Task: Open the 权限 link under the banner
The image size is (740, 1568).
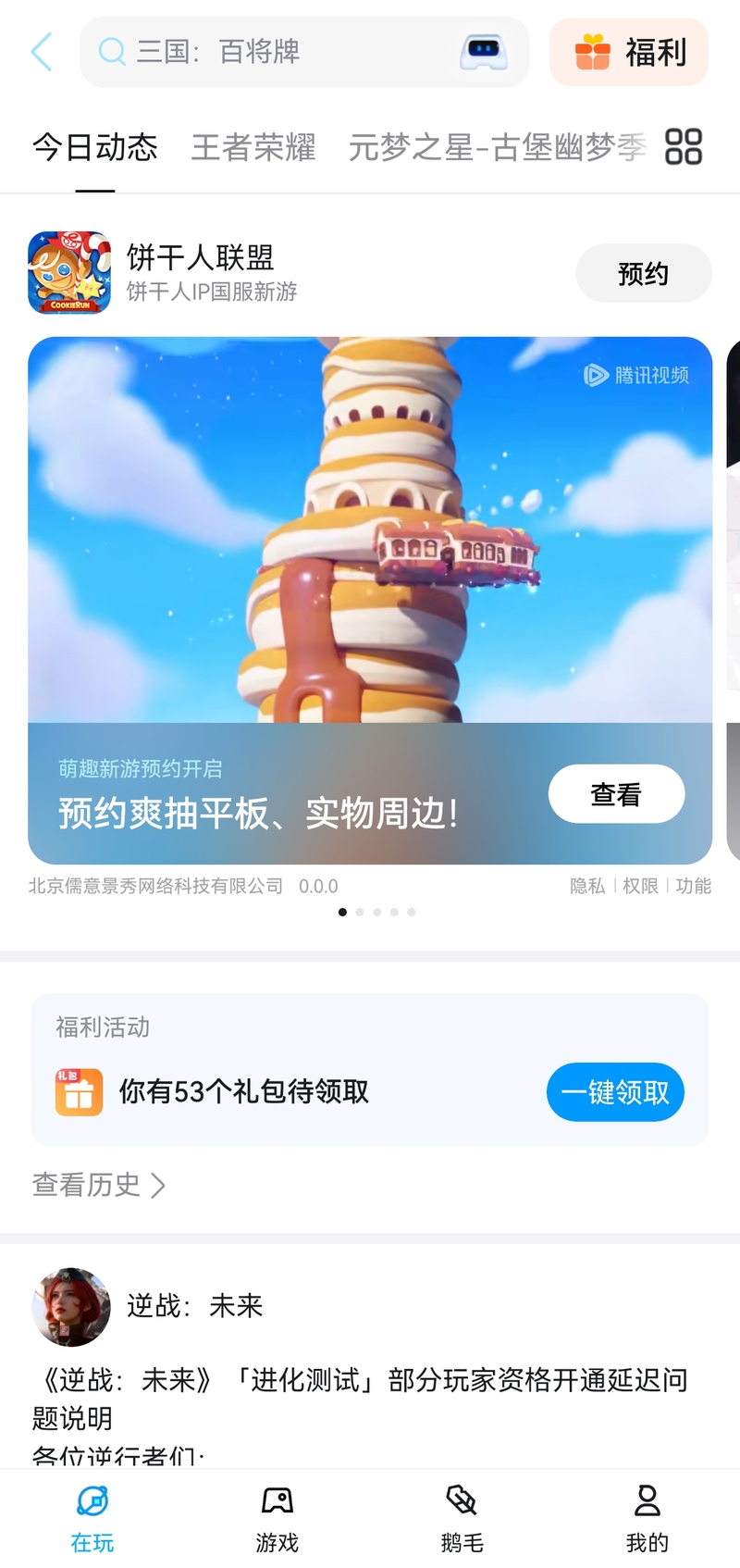Action: (640, 886)
